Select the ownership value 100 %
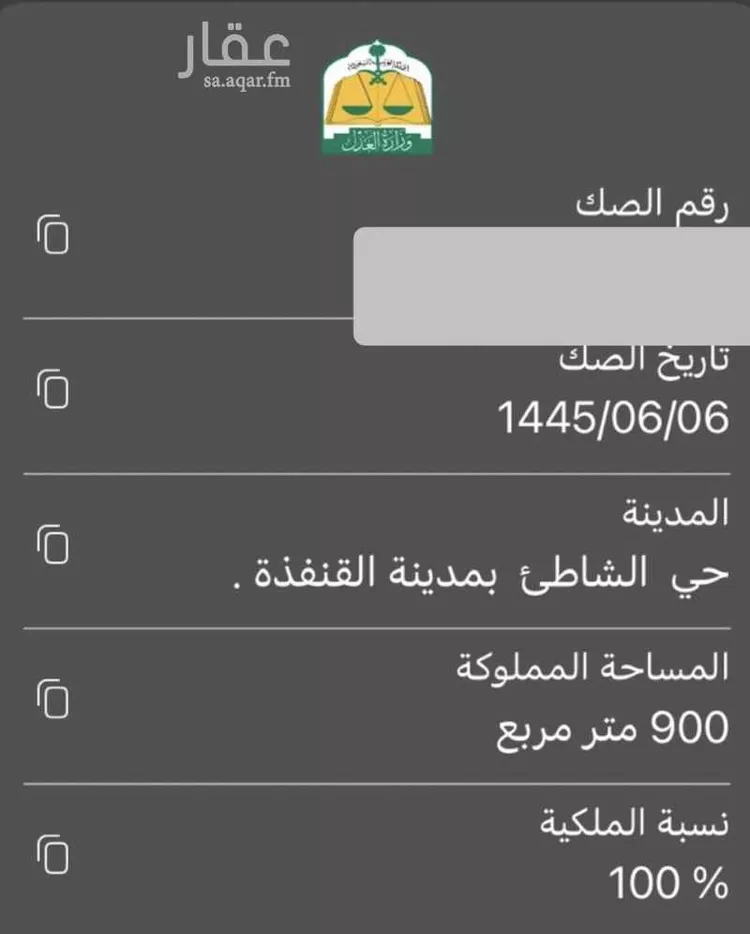 click(668, 882)
